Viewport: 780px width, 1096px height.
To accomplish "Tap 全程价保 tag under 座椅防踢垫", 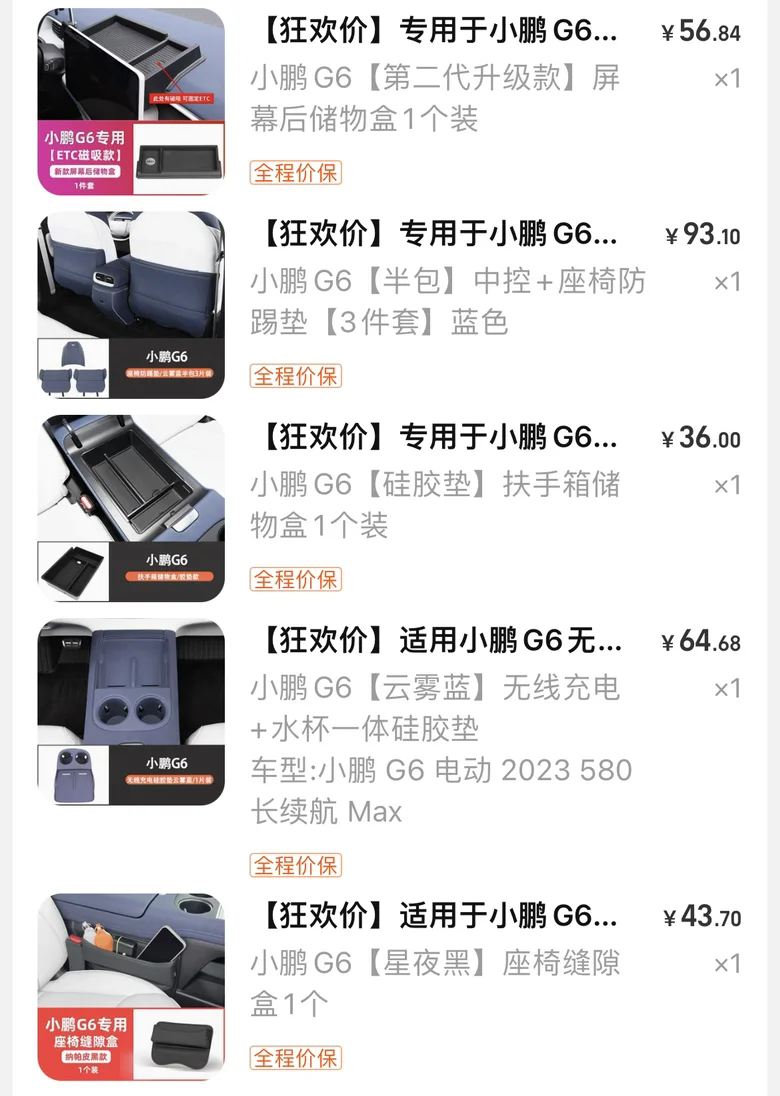I will 296,376.
